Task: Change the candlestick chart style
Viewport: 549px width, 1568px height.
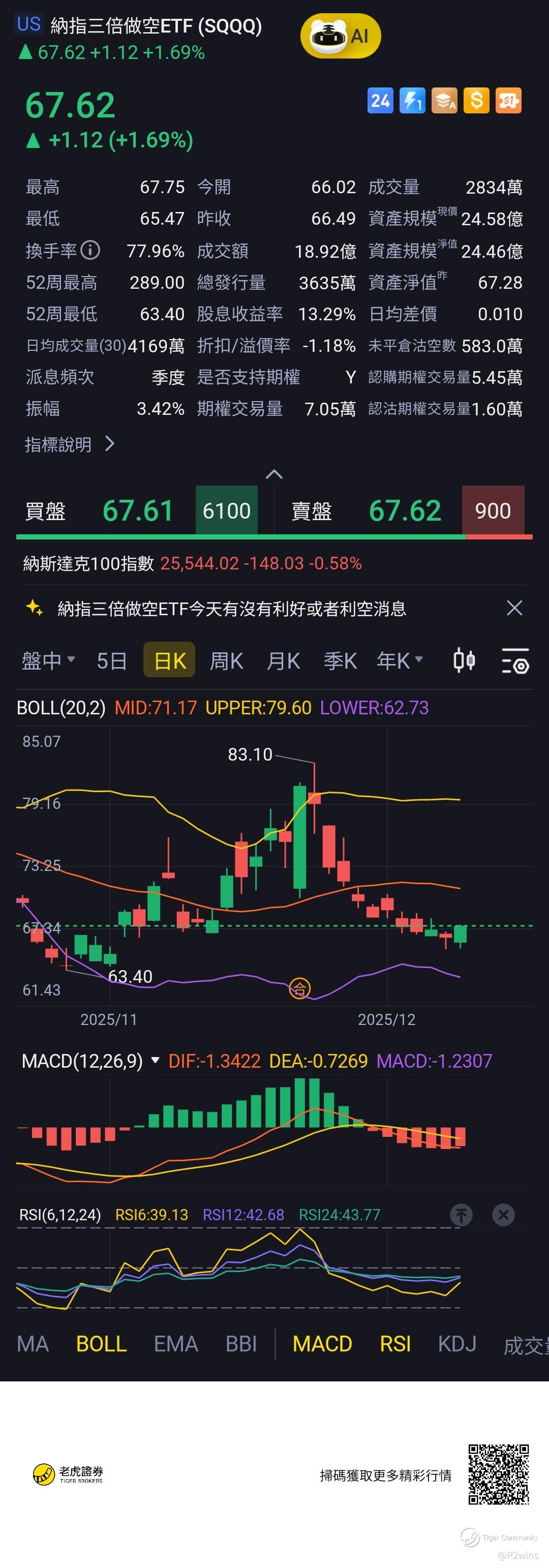Action: click(x=465, y=660)
